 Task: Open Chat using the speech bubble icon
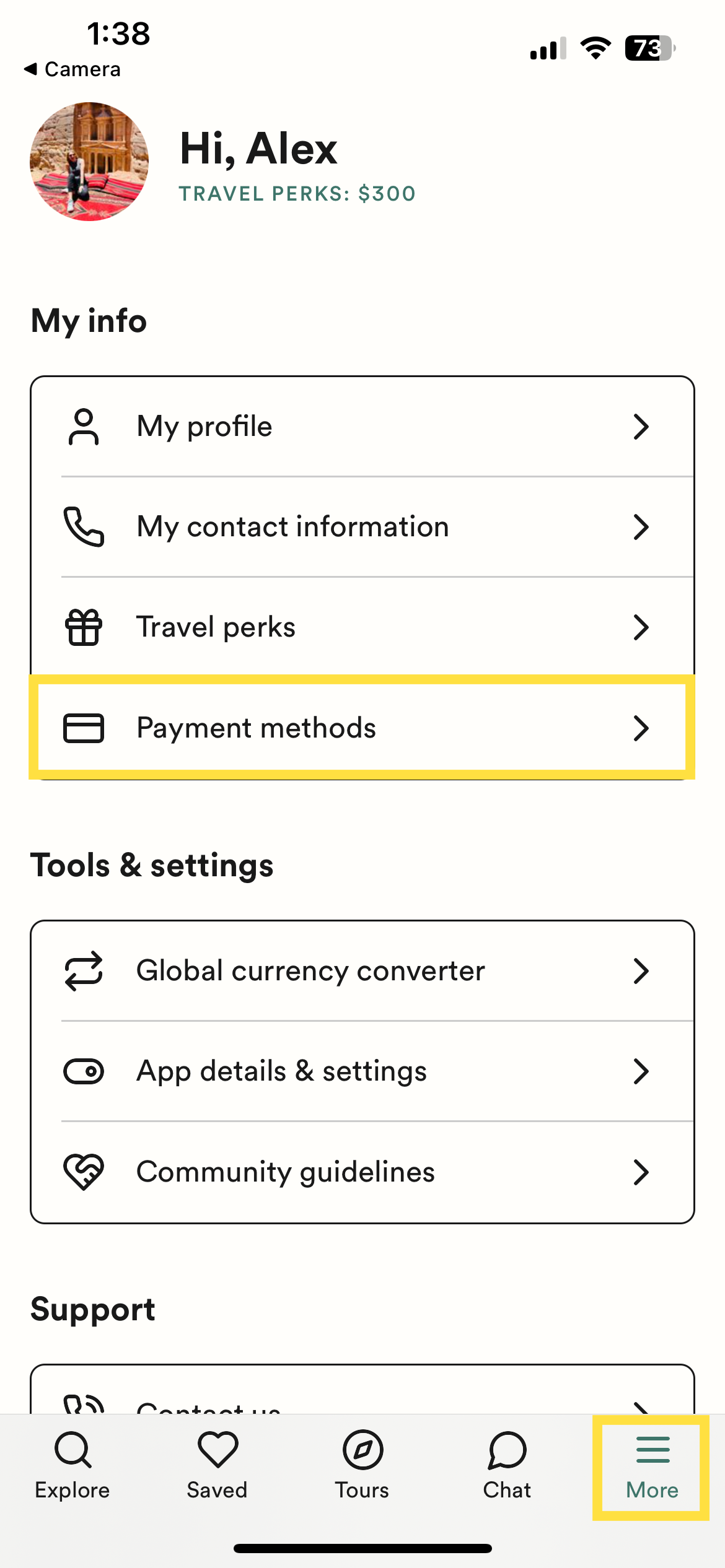[x=506, y=1451]
